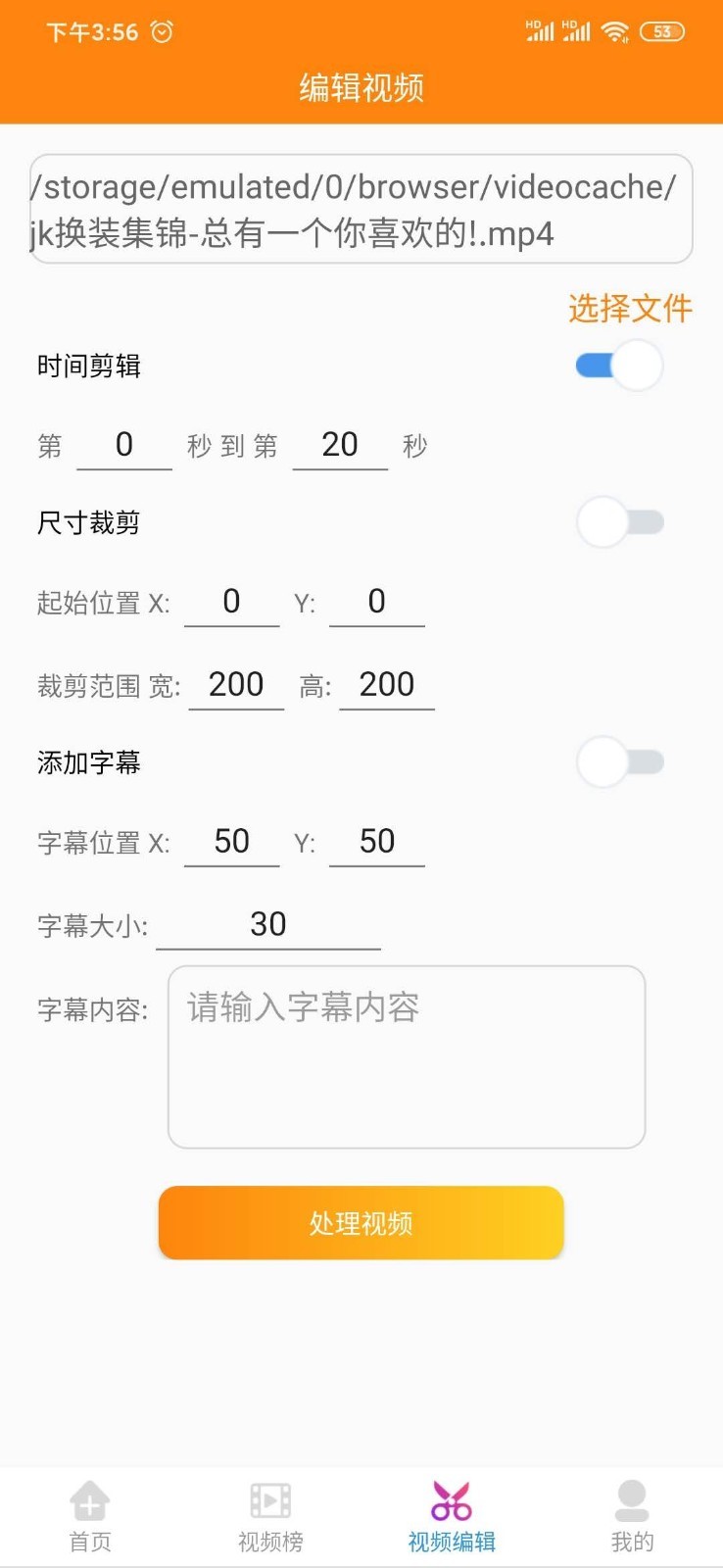Open the 我的 tab
This screenshot has width=723, height=1568.
click(632, 1516)
